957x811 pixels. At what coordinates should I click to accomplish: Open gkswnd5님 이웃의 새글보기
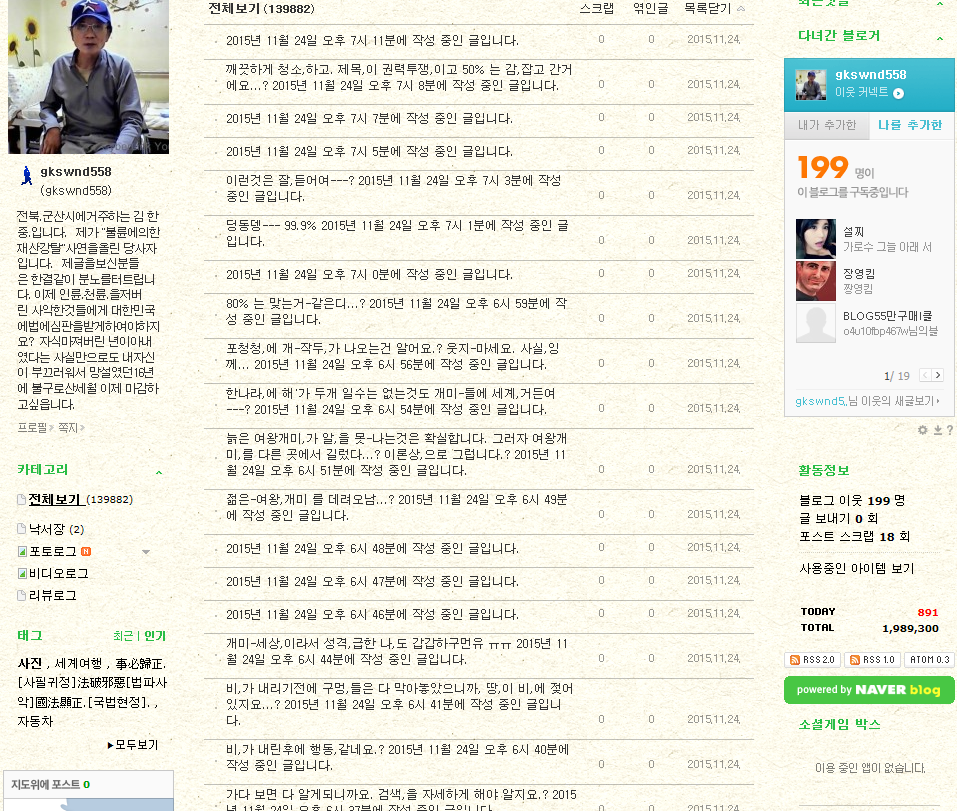click(864, 400)
